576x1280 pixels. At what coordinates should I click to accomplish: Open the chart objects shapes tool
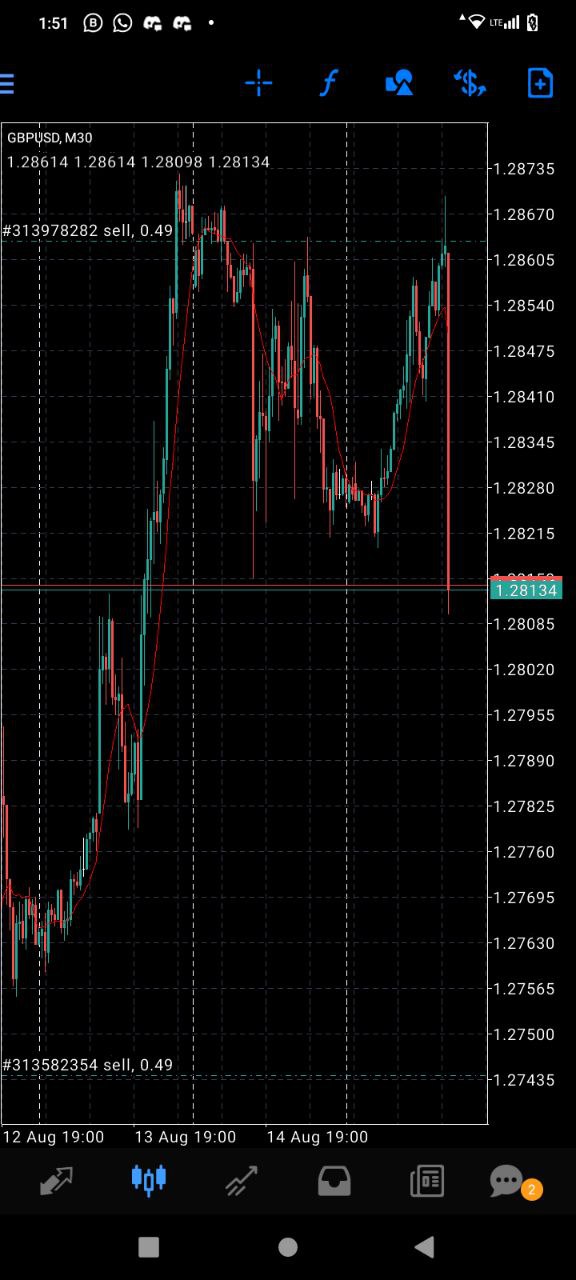pos(399,83)
